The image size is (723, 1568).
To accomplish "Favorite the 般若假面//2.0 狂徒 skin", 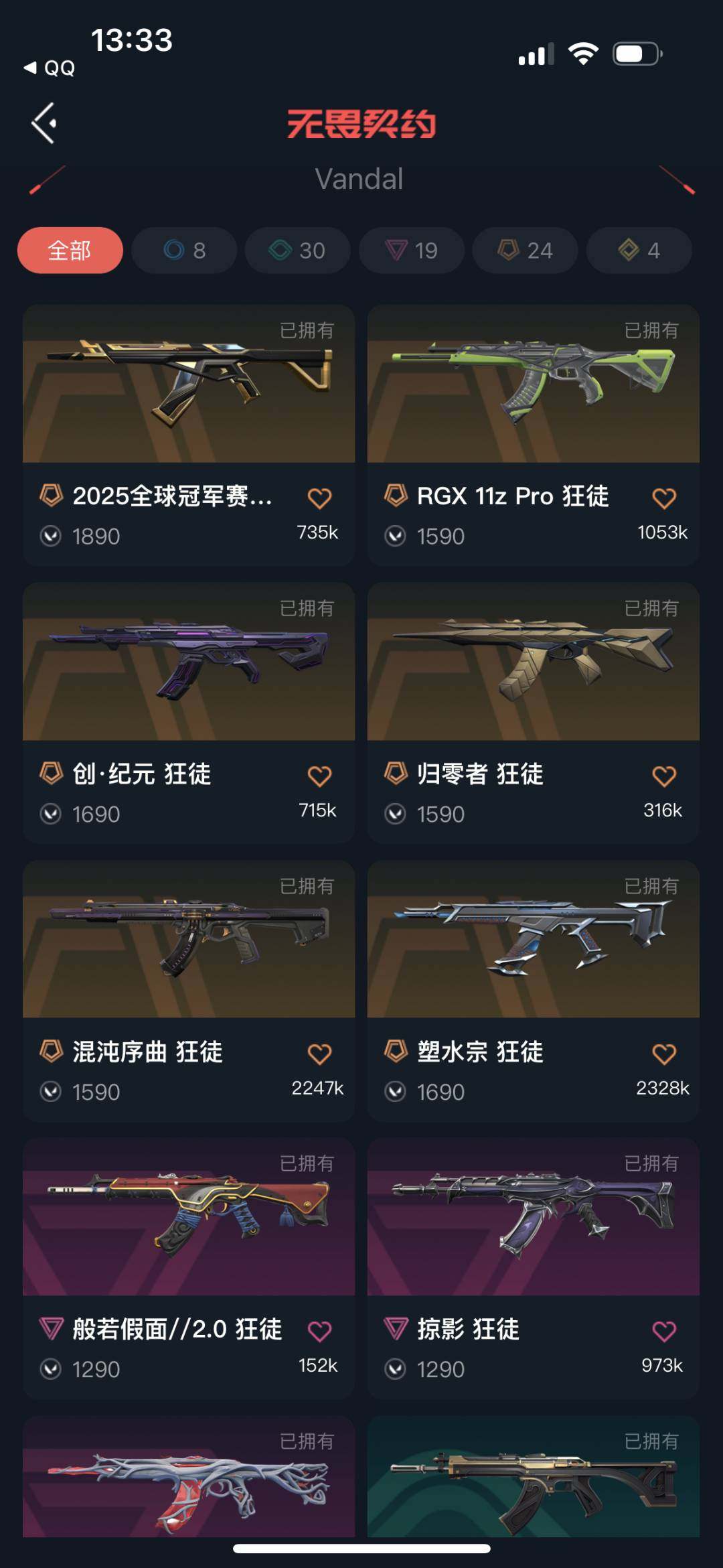I will coord(320,1330).
